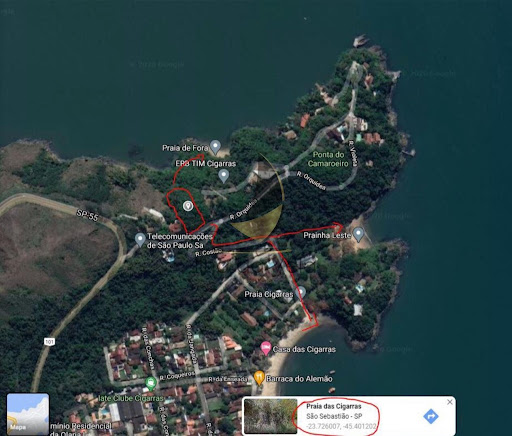Open Barraca do Alemão restaurant marker
The width and height of the screenshot is (512, 436).
click(259, 378)
